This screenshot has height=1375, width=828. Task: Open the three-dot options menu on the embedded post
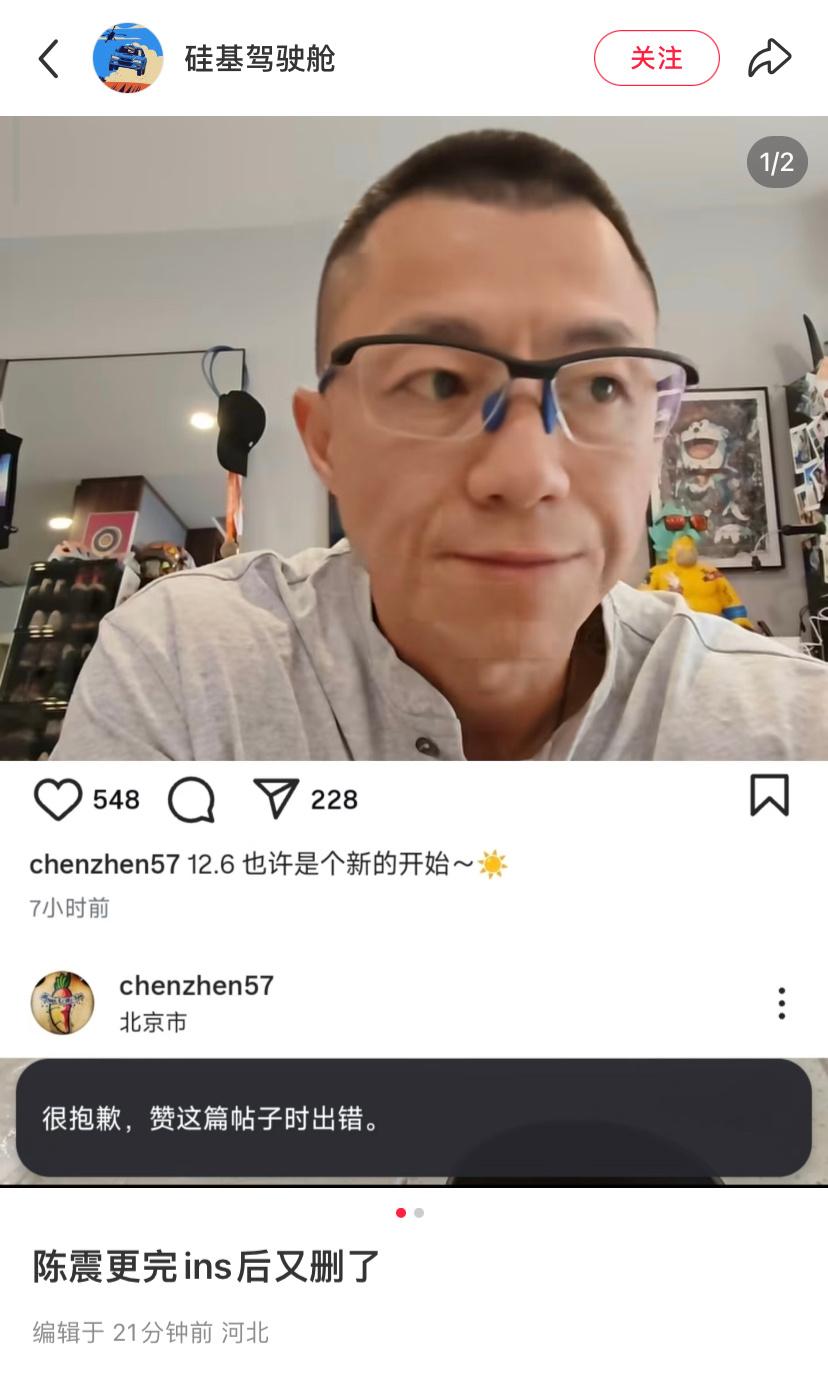[x=781, y=1003]
